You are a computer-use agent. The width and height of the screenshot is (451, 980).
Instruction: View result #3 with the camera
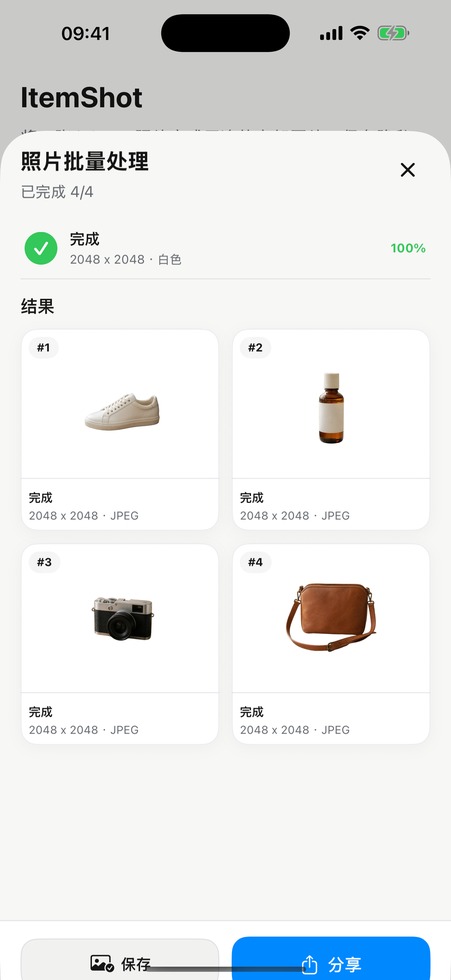point(120,644)
